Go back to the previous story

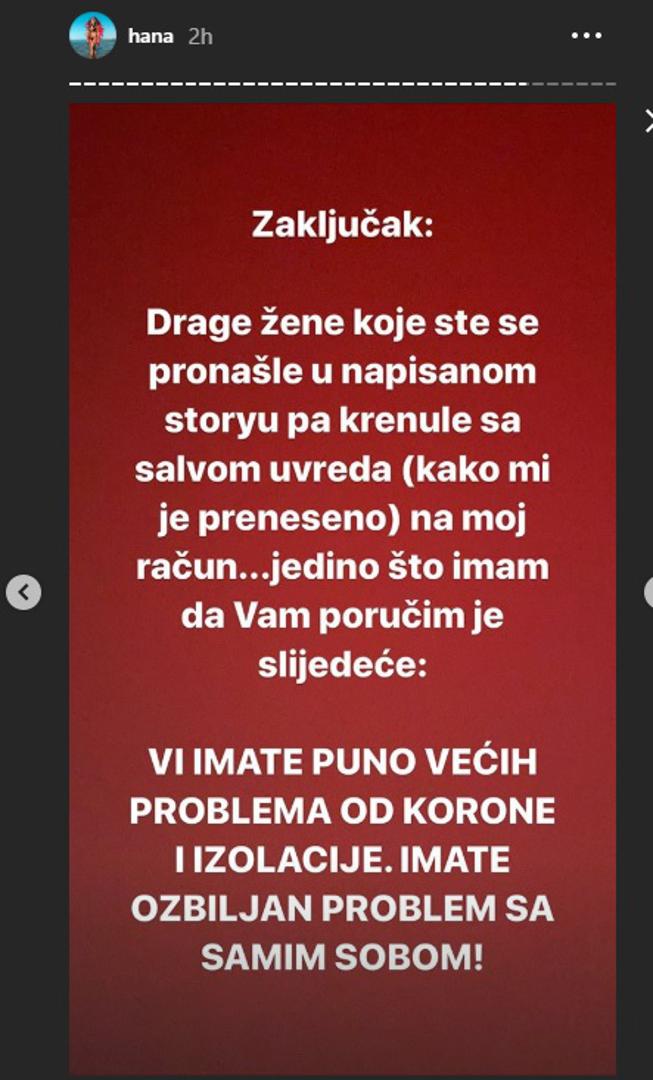pos(24,592)
